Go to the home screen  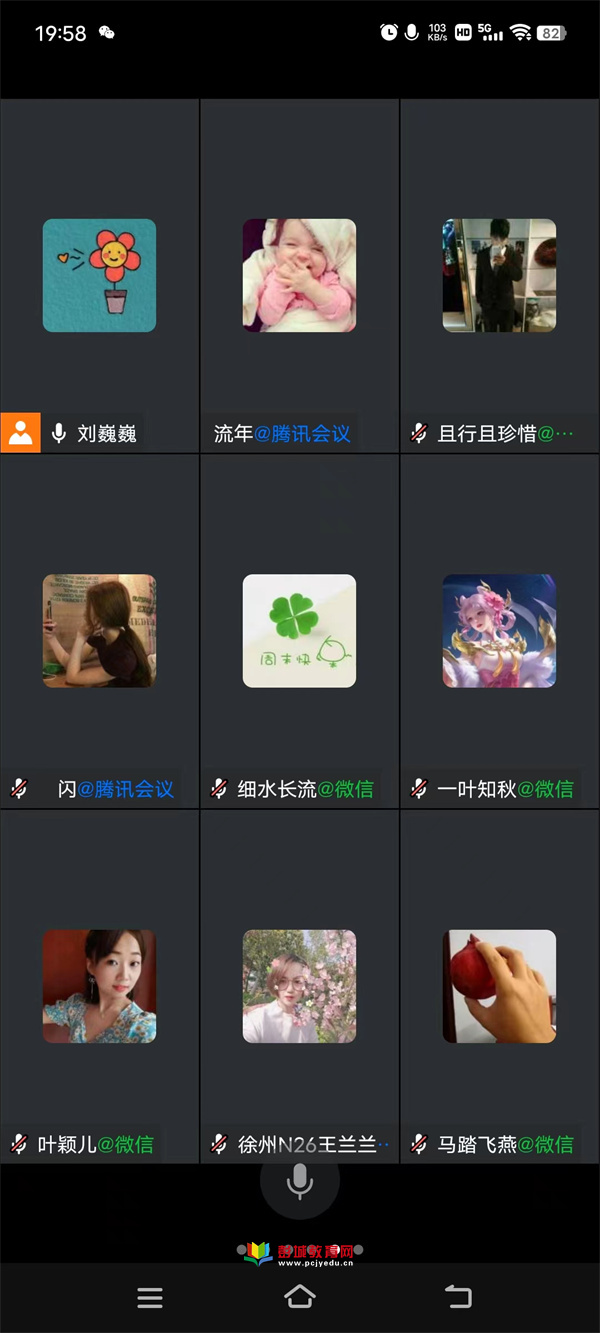click(299, 1297)
